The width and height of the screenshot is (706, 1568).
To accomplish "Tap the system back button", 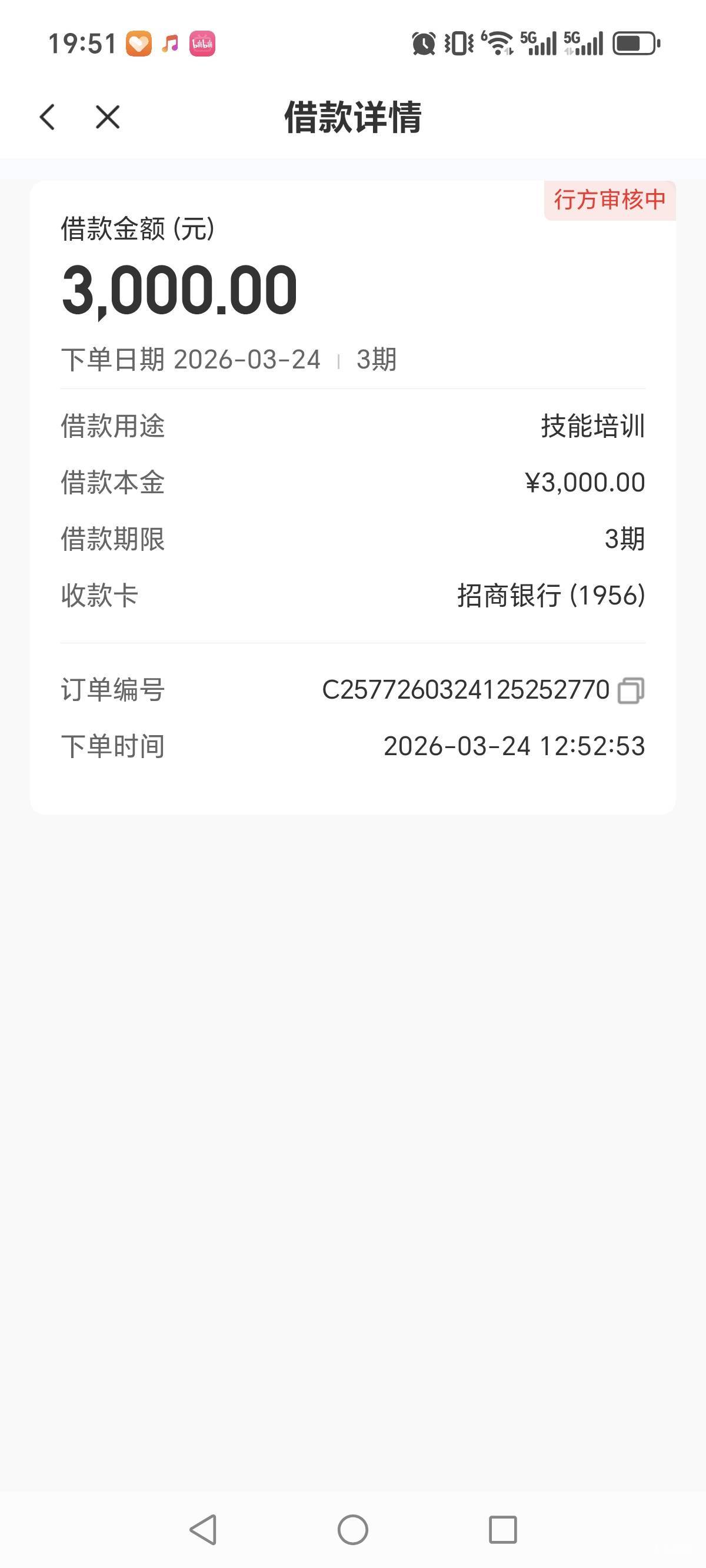I will pos(204,1529).
